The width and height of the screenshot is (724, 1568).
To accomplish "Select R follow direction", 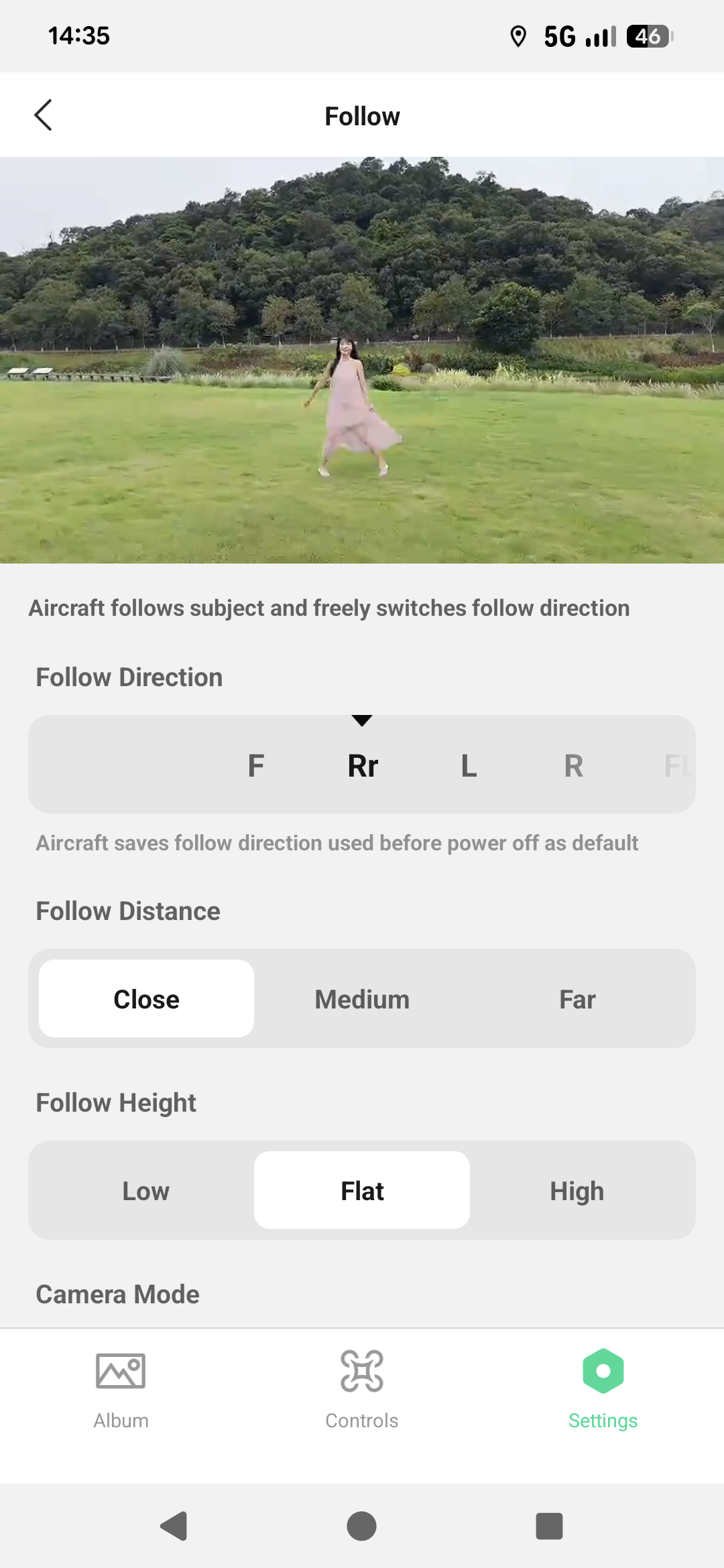I will pos(574,765).
